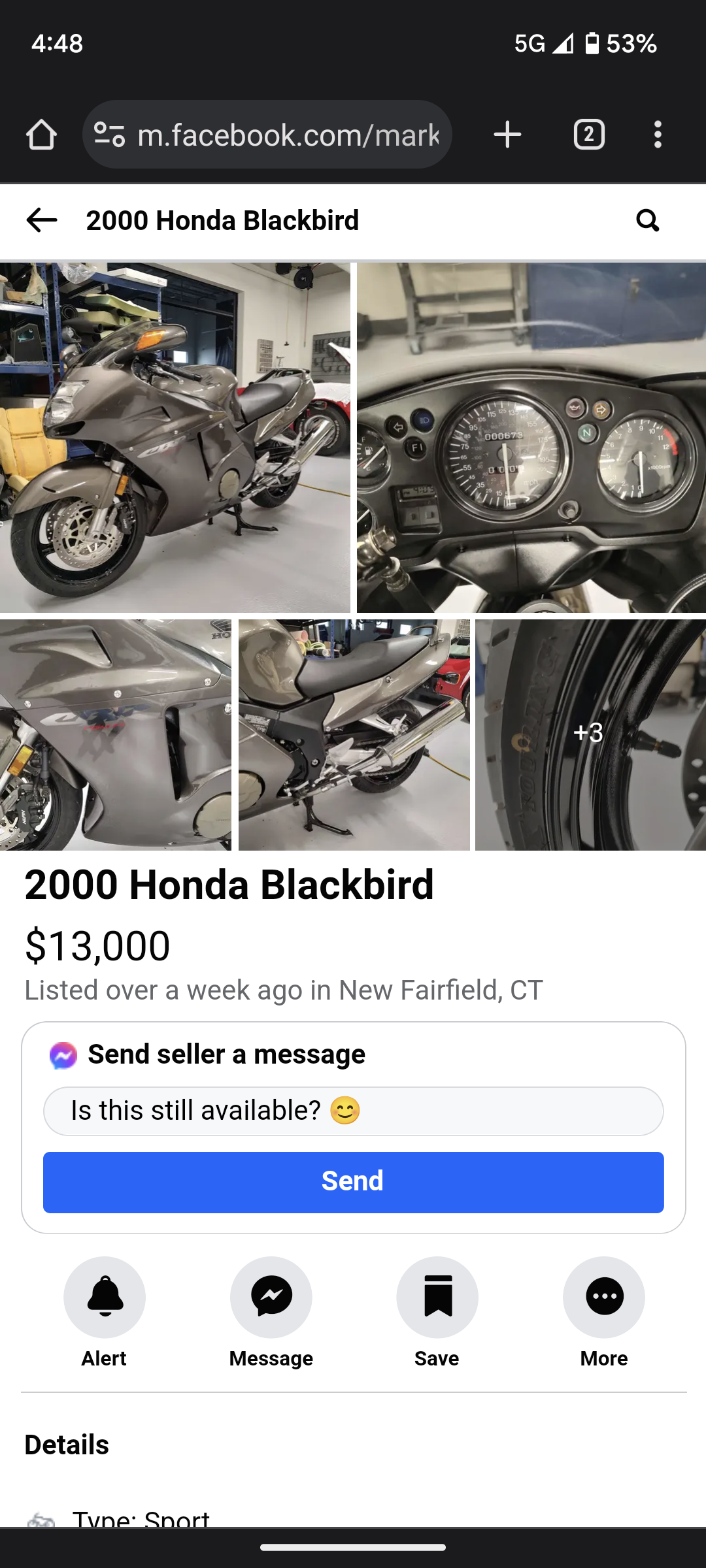This screenshot has width=706, height=1568.
Task: View the full motorcycle side photo
Action: click(x=175, y=438)
